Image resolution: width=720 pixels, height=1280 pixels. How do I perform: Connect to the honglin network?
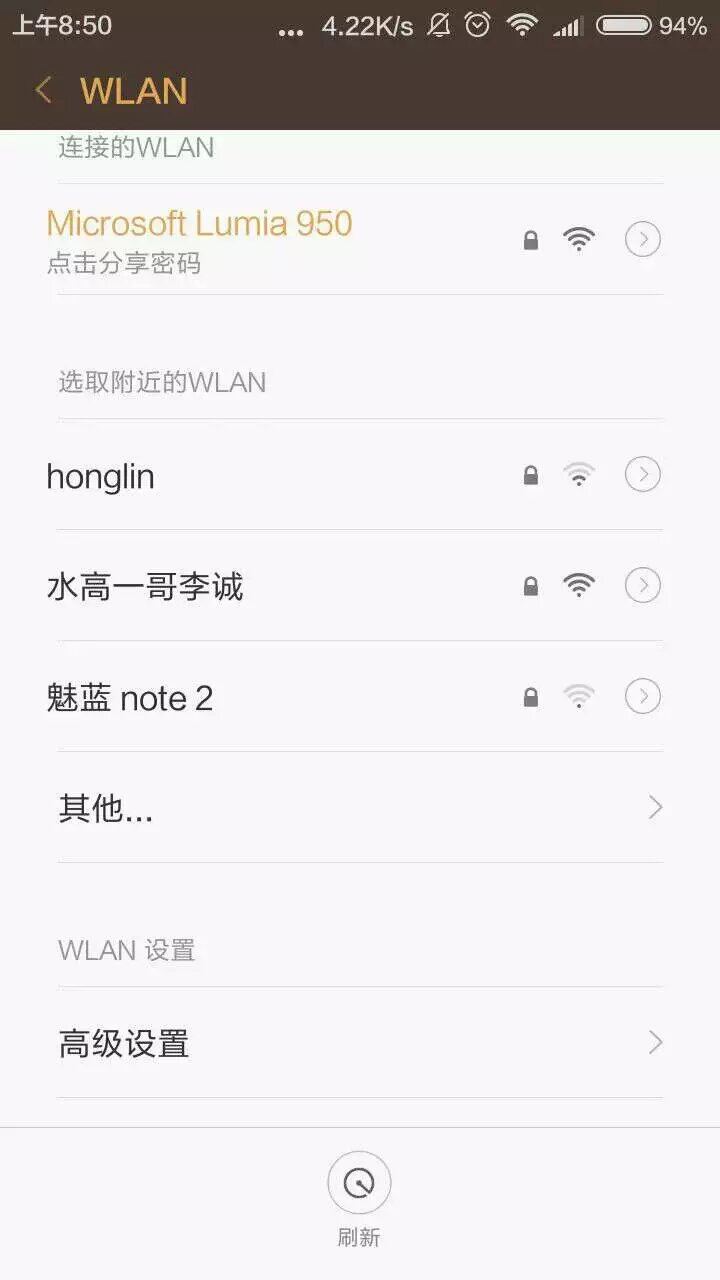click(101, 476)
